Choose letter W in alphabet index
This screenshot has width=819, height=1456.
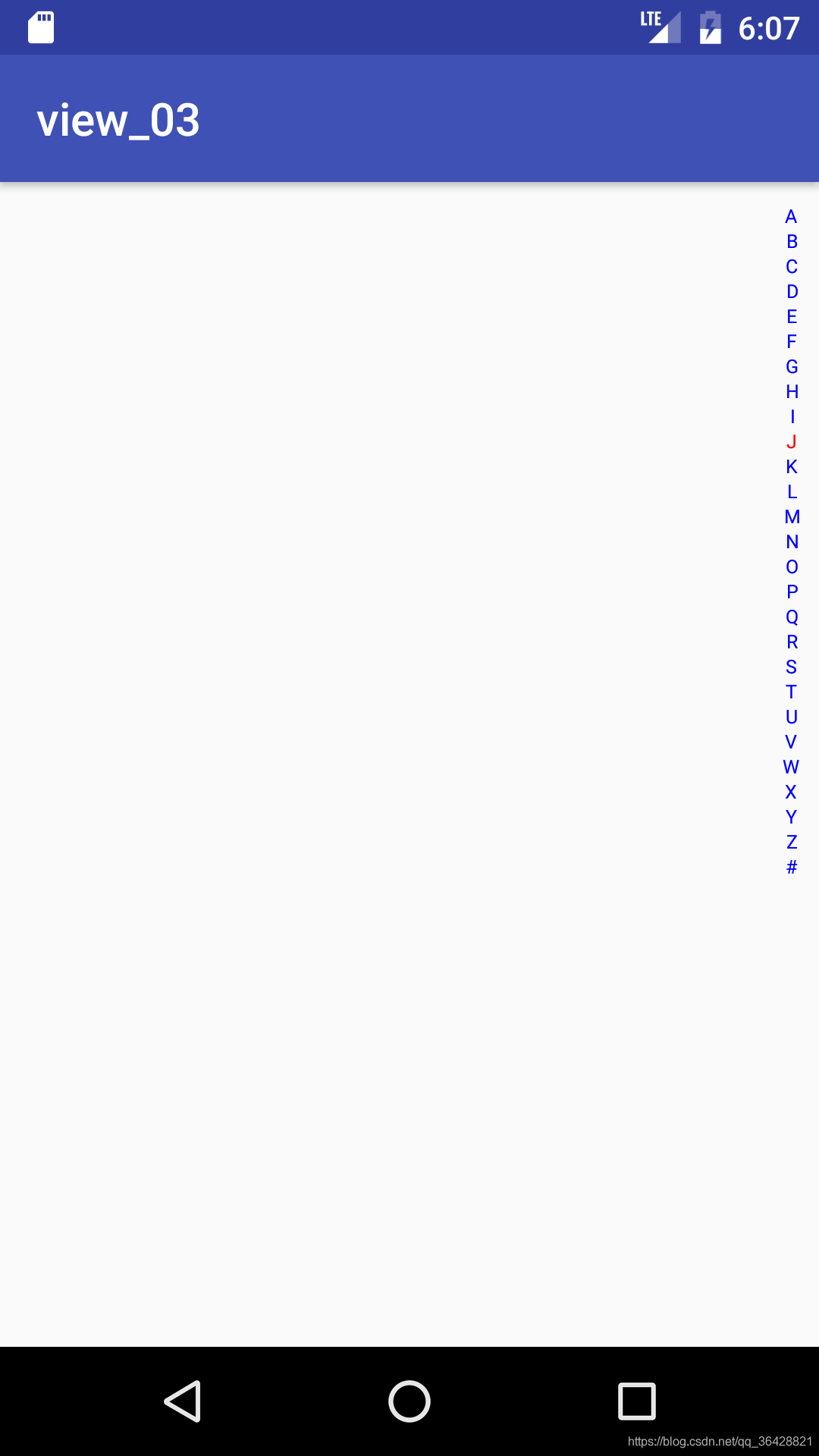pyautogui.click(x=791, y=767)
